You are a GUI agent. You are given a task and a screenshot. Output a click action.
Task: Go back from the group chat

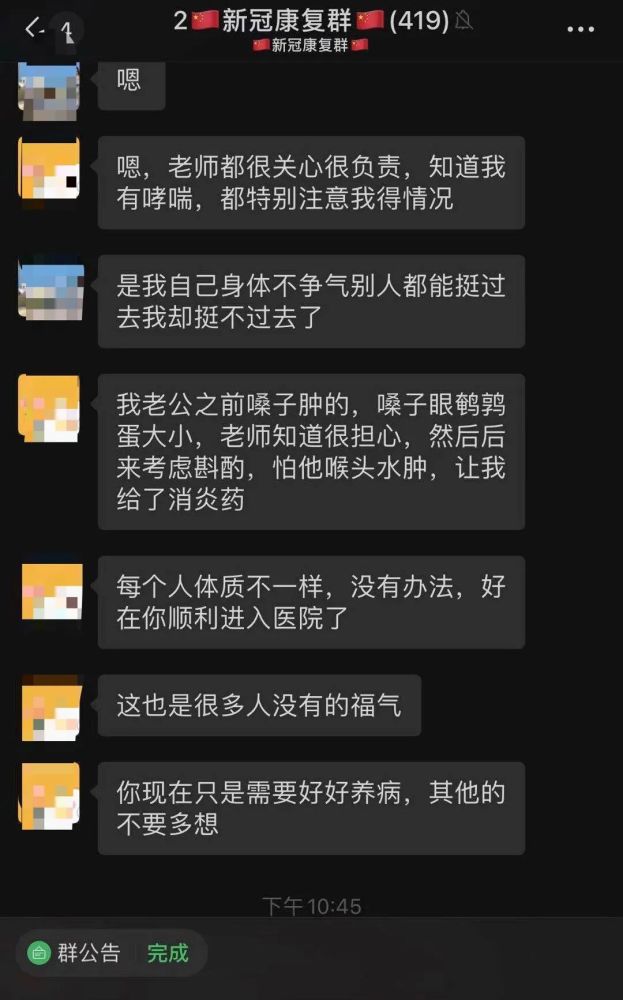(36, 30)
